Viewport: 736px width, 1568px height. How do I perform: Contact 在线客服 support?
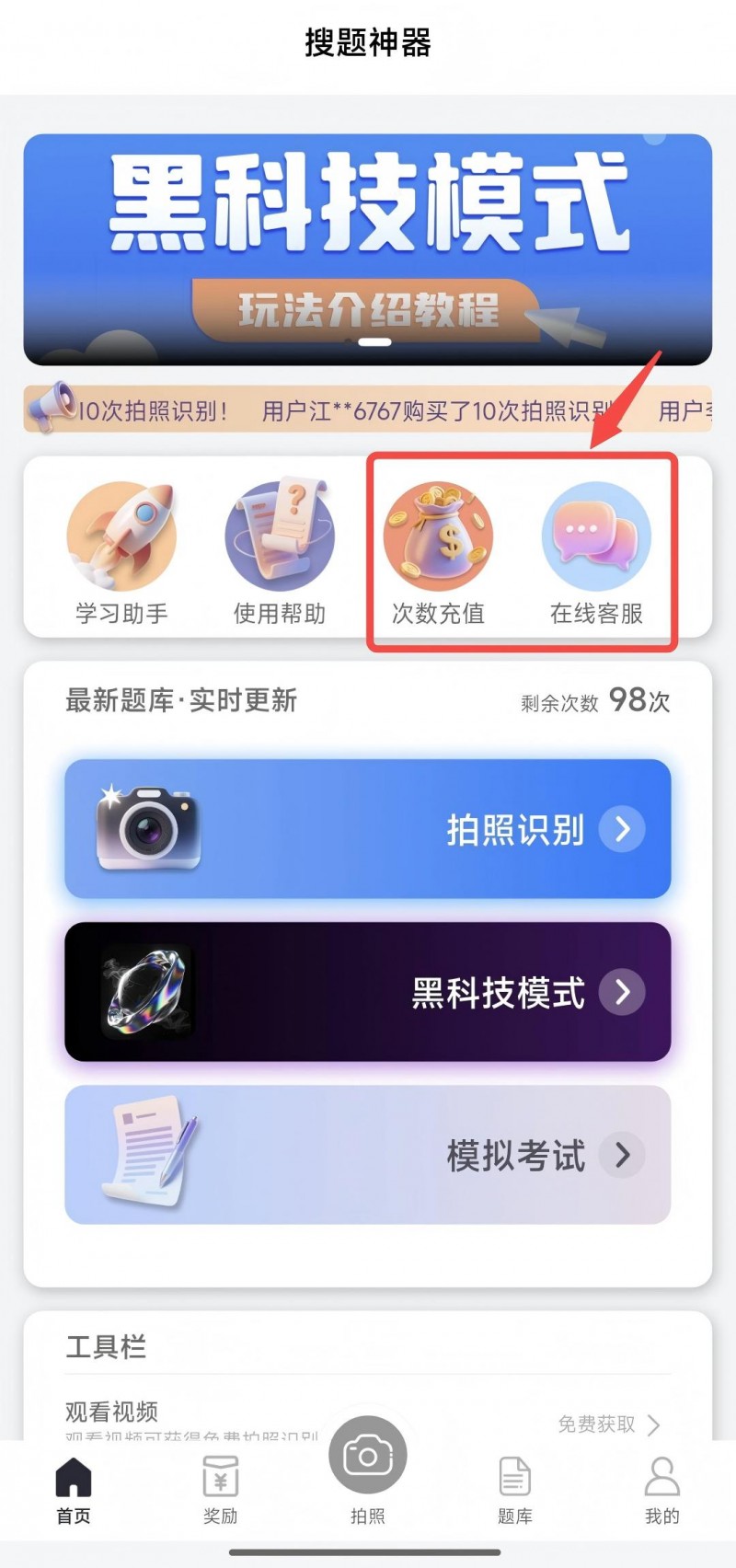coord(596,552)
